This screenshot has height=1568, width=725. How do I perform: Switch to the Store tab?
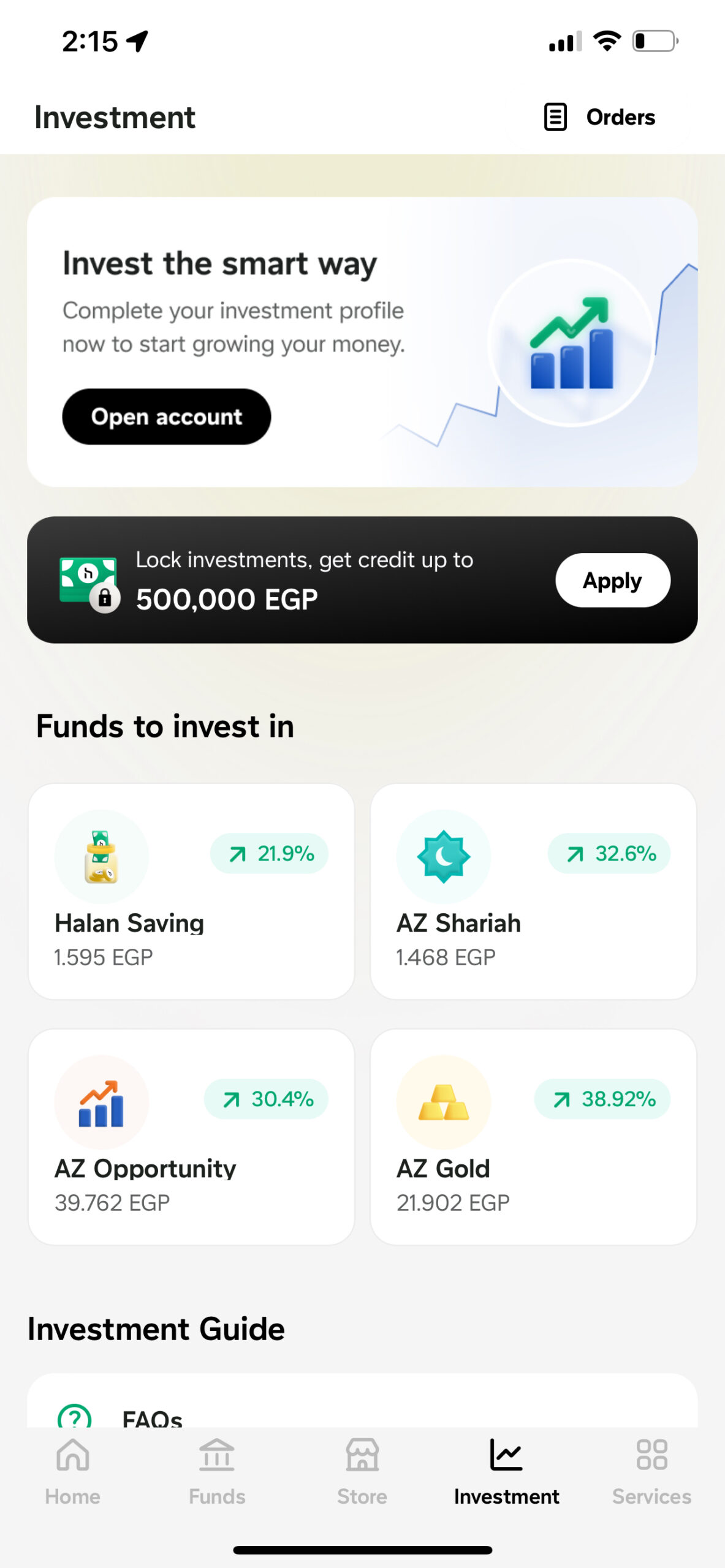pyautogui.click(x=362, y=1471)
